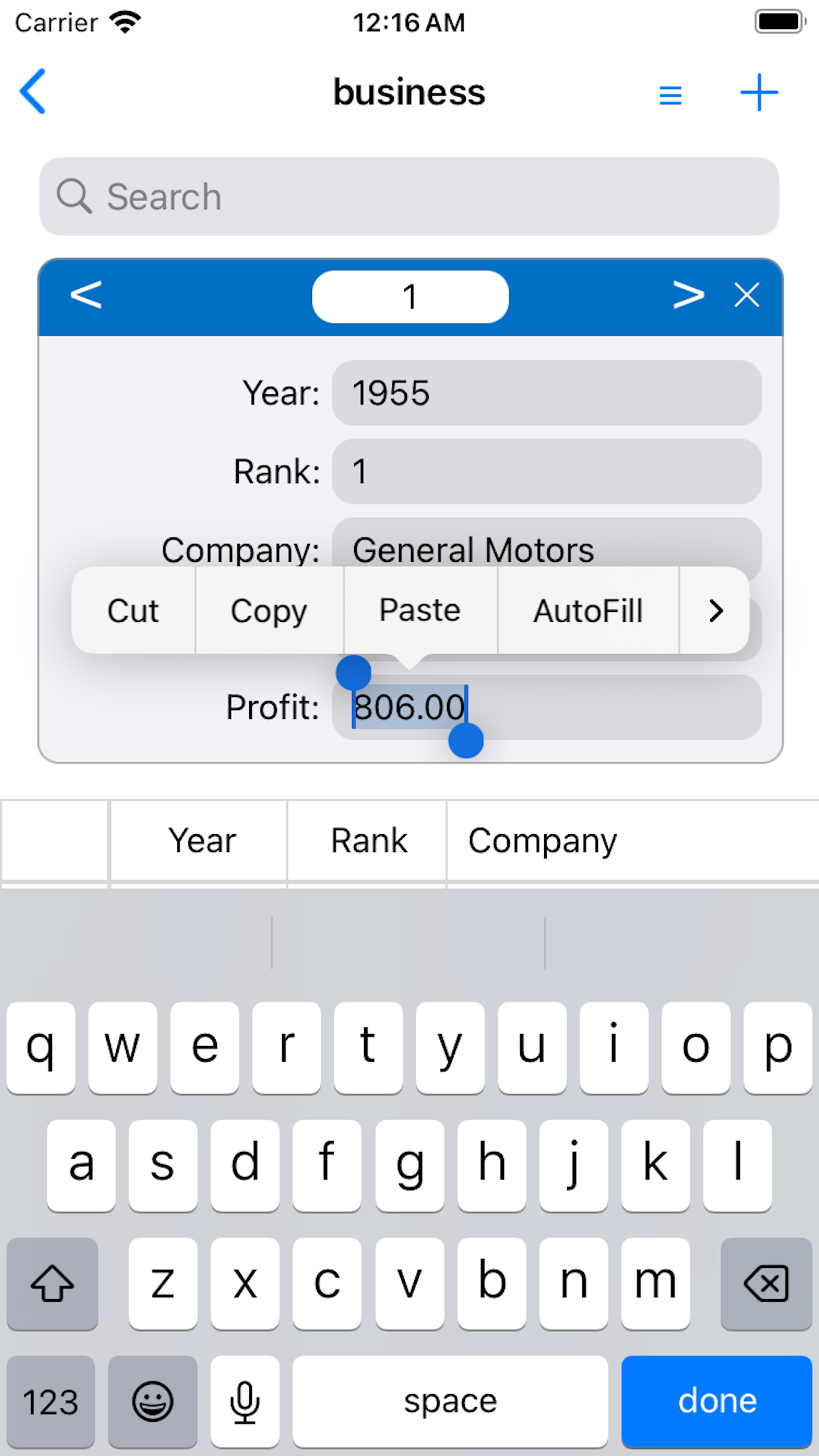Choose AutoFill from the edit menu
This screenshot has height=1456, width=819.
(x=588, y=611)
